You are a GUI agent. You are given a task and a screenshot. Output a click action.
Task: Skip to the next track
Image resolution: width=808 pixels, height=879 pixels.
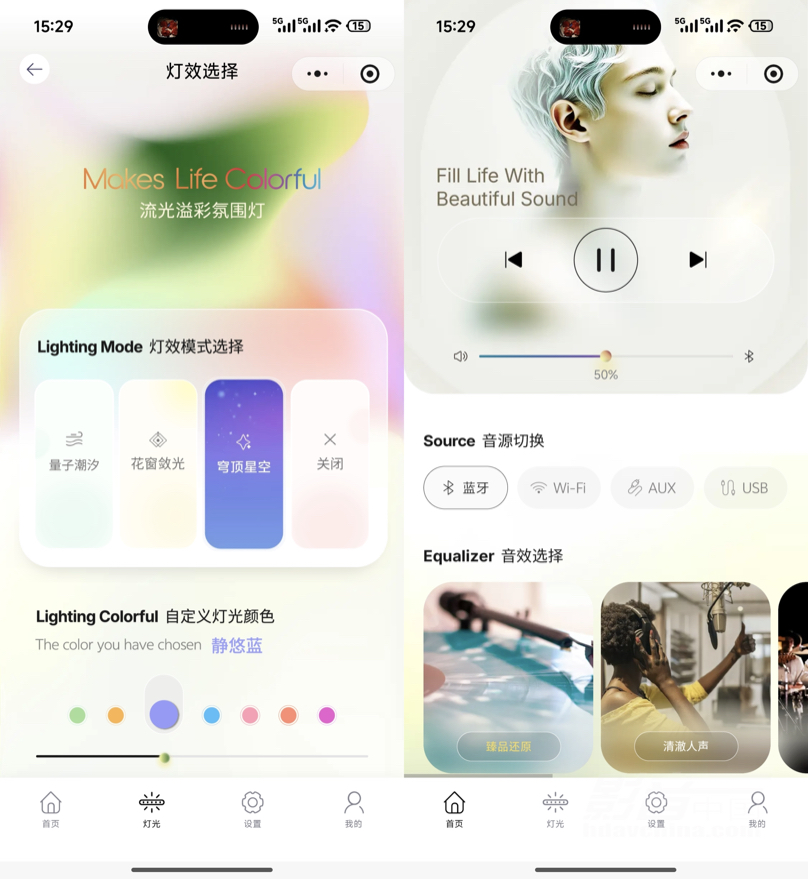698,260
